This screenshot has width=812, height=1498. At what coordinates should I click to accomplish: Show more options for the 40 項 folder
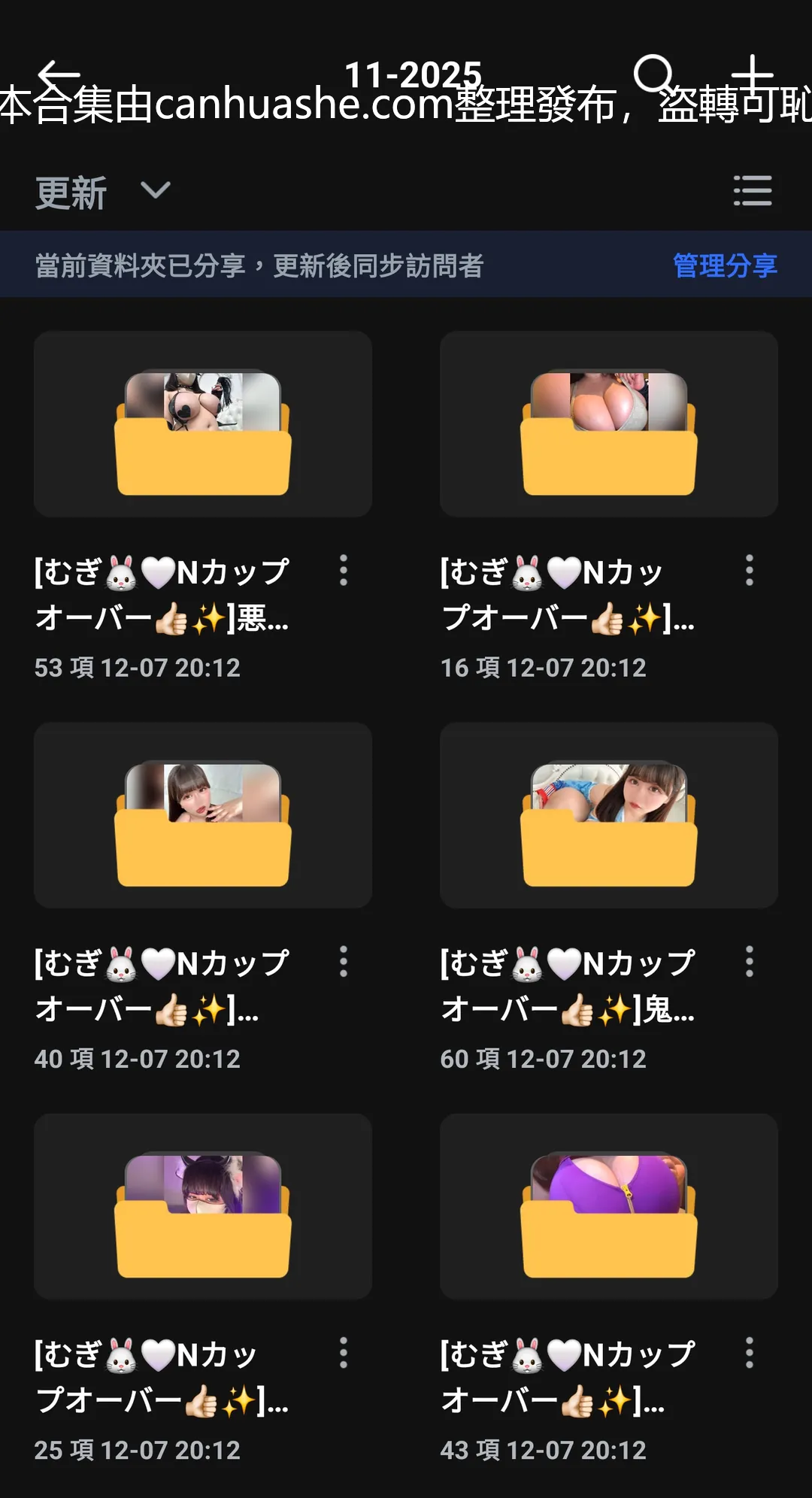click(x=344, y=962)
